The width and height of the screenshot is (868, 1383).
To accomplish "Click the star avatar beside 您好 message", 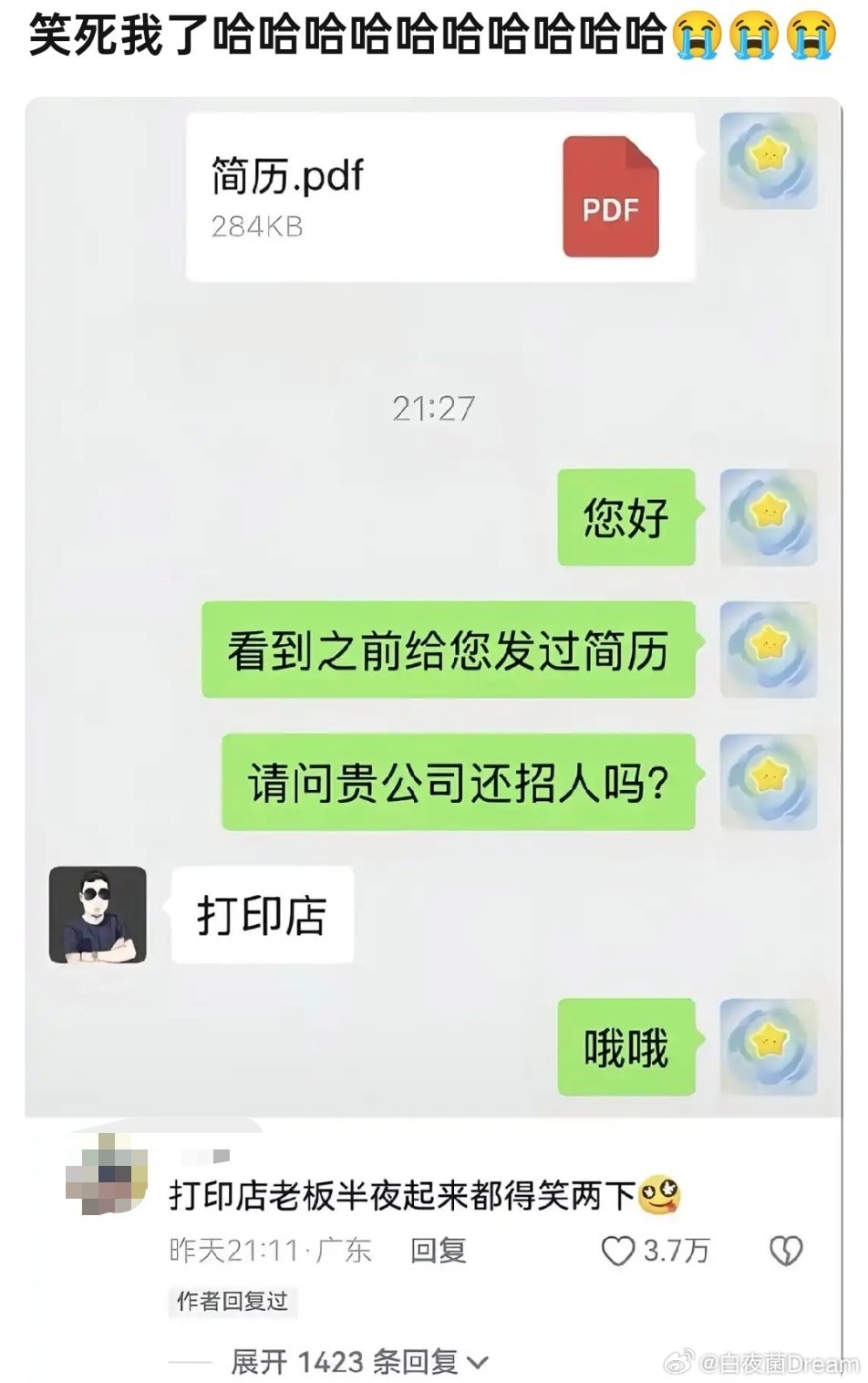I will [x=770, y=518].
